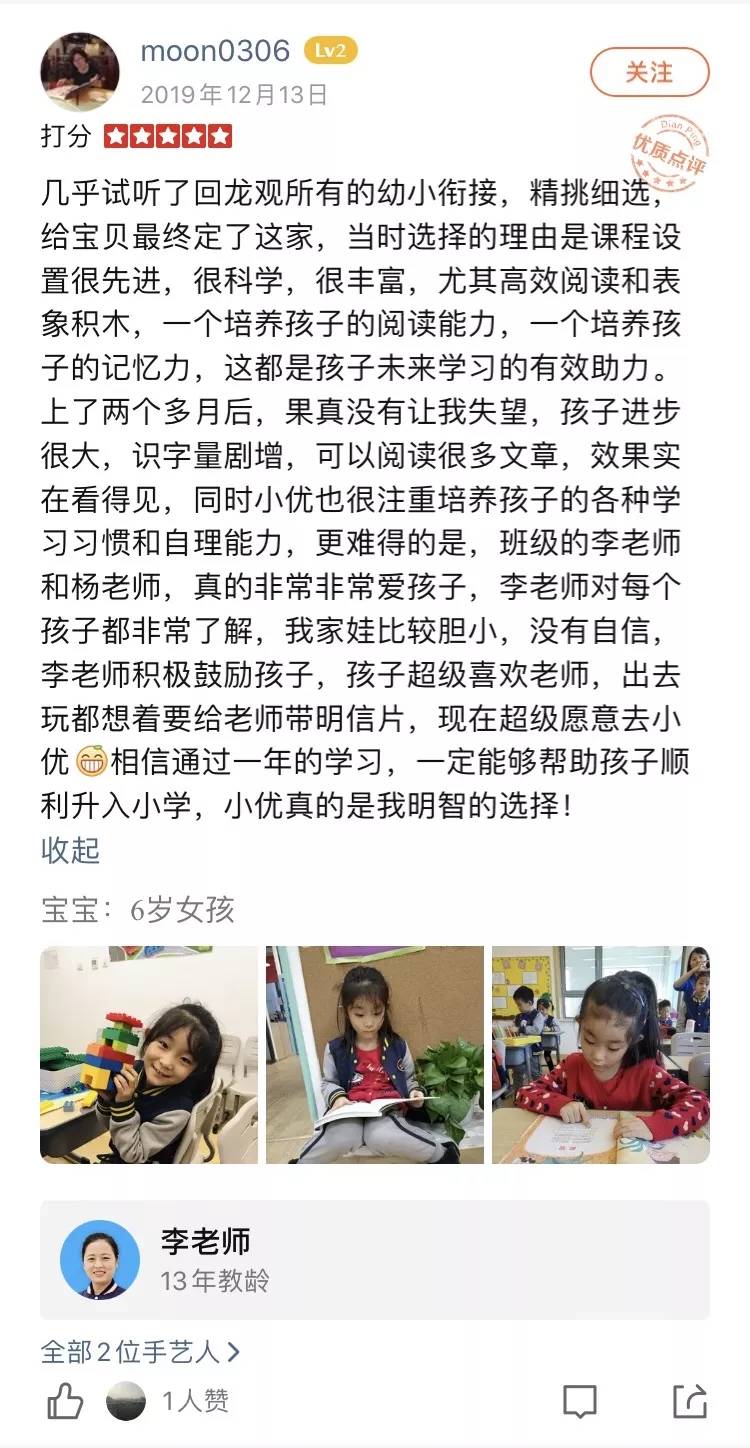This screenshot has height=1448, width=750.
Task: Follow moon0306 with the 关注 button
Action: tap(649, 73)
